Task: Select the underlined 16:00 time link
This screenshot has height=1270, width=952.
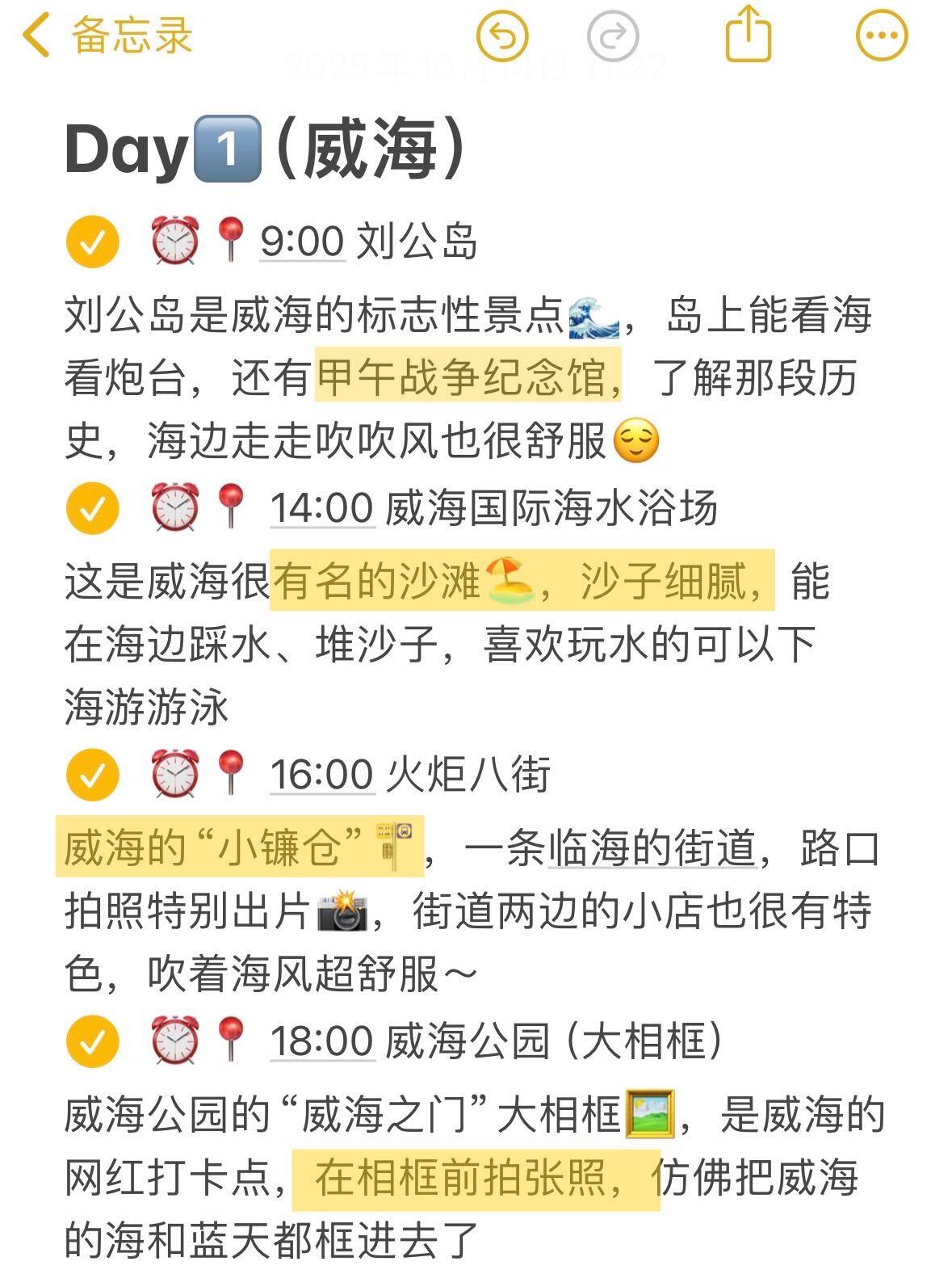Action: pos(322,774)
